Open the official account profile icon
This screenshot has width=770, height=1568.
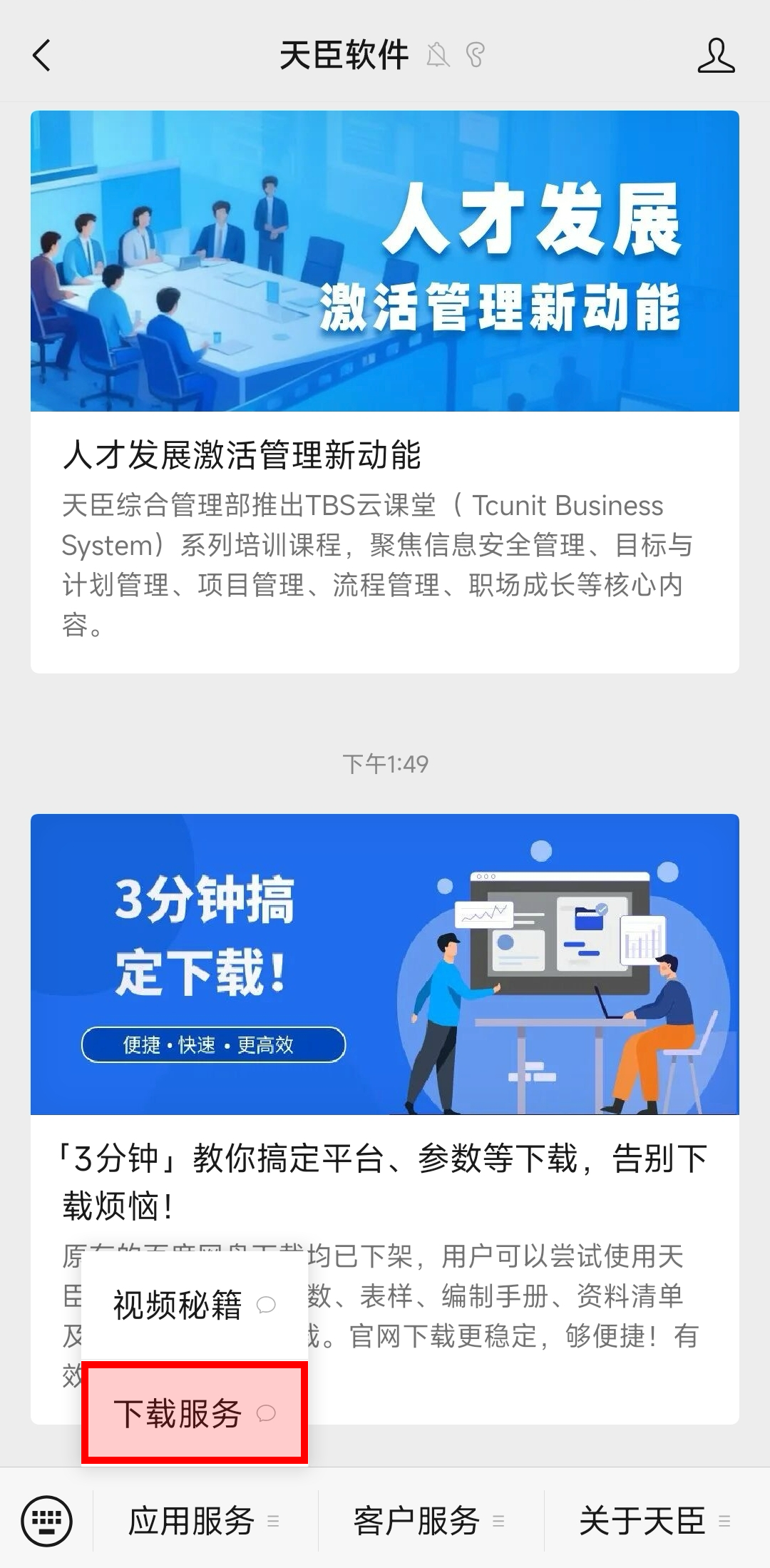coord(718,56)
